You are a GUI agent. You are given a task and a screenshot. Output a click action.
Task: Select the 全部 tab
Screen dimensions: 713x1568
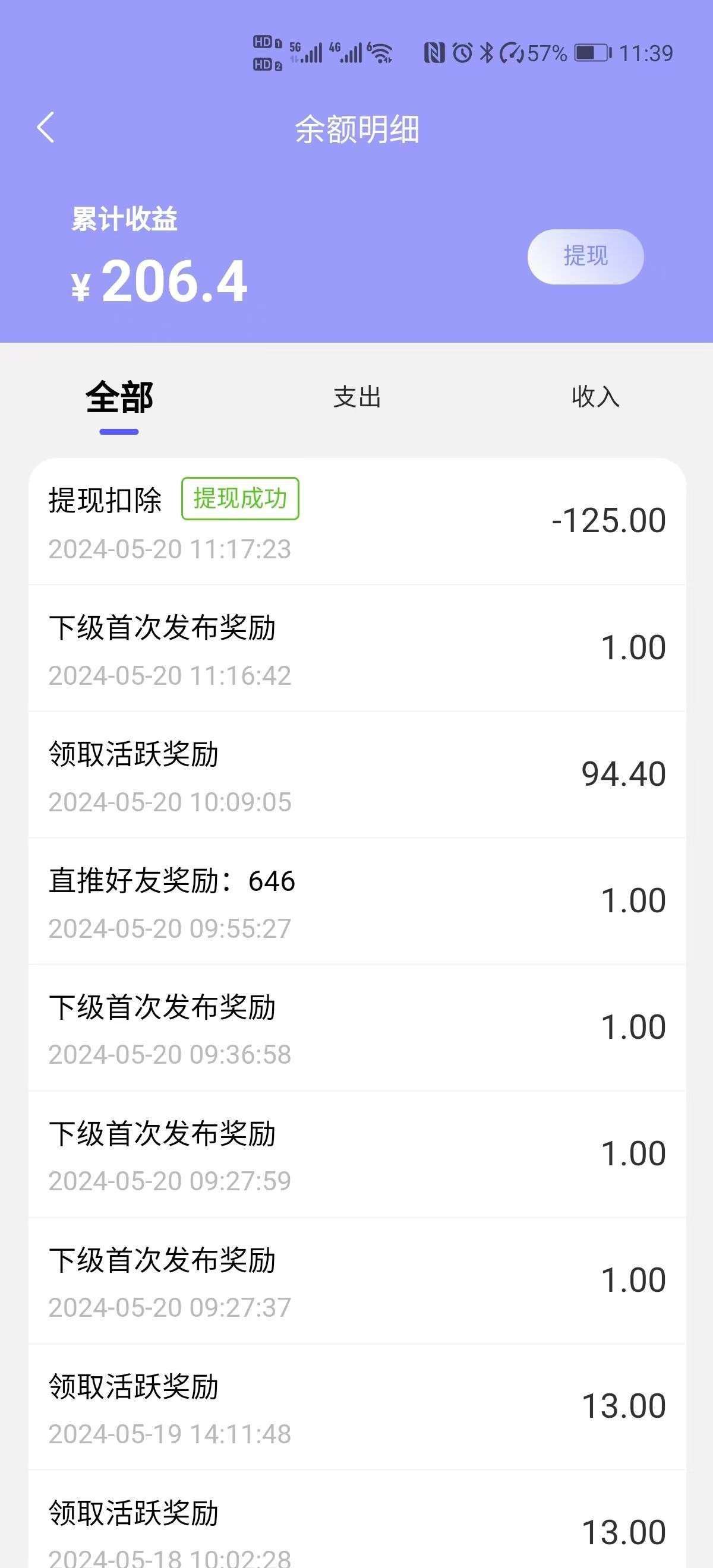tap(119, 397)
